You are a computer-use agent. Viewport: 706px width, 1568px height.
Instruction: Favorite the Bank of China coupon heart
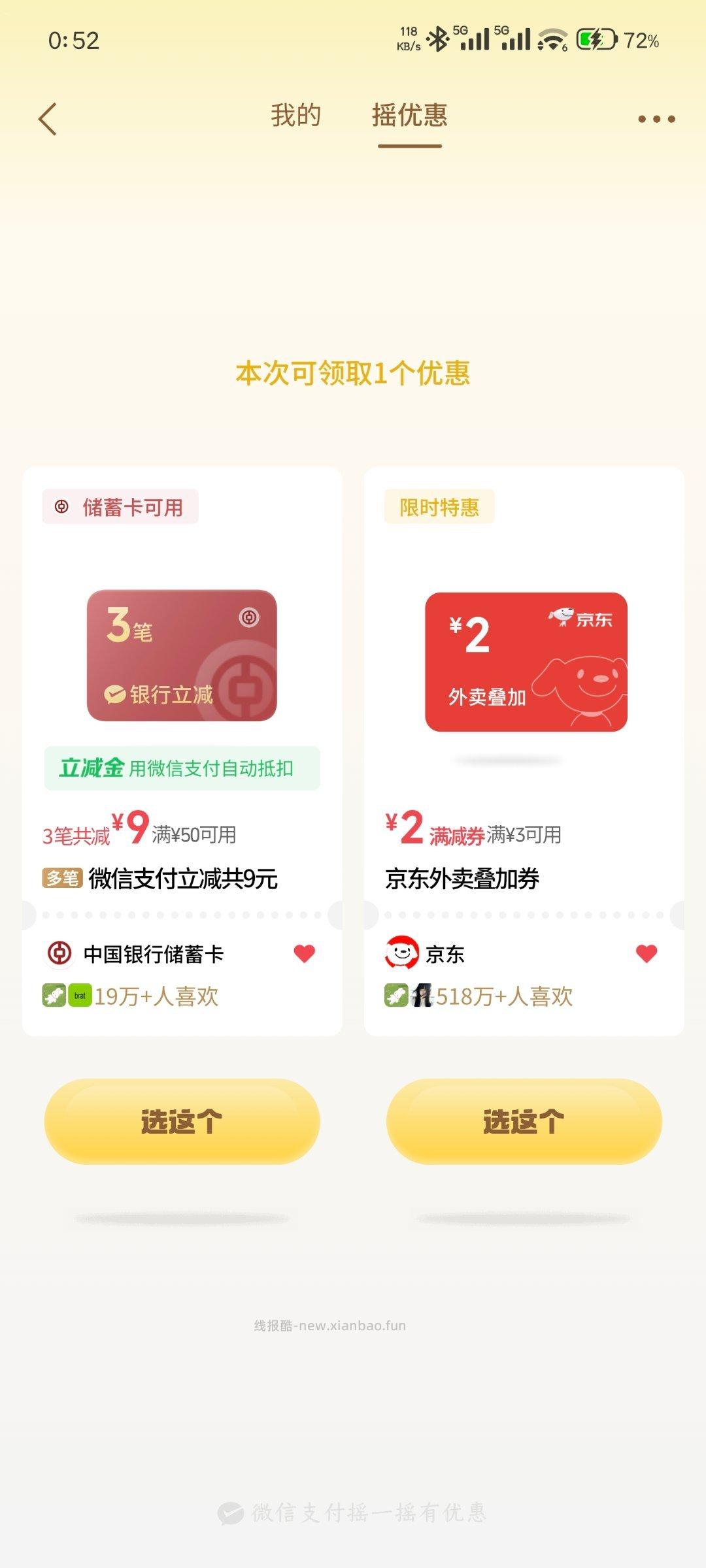[x=303, y=953]
